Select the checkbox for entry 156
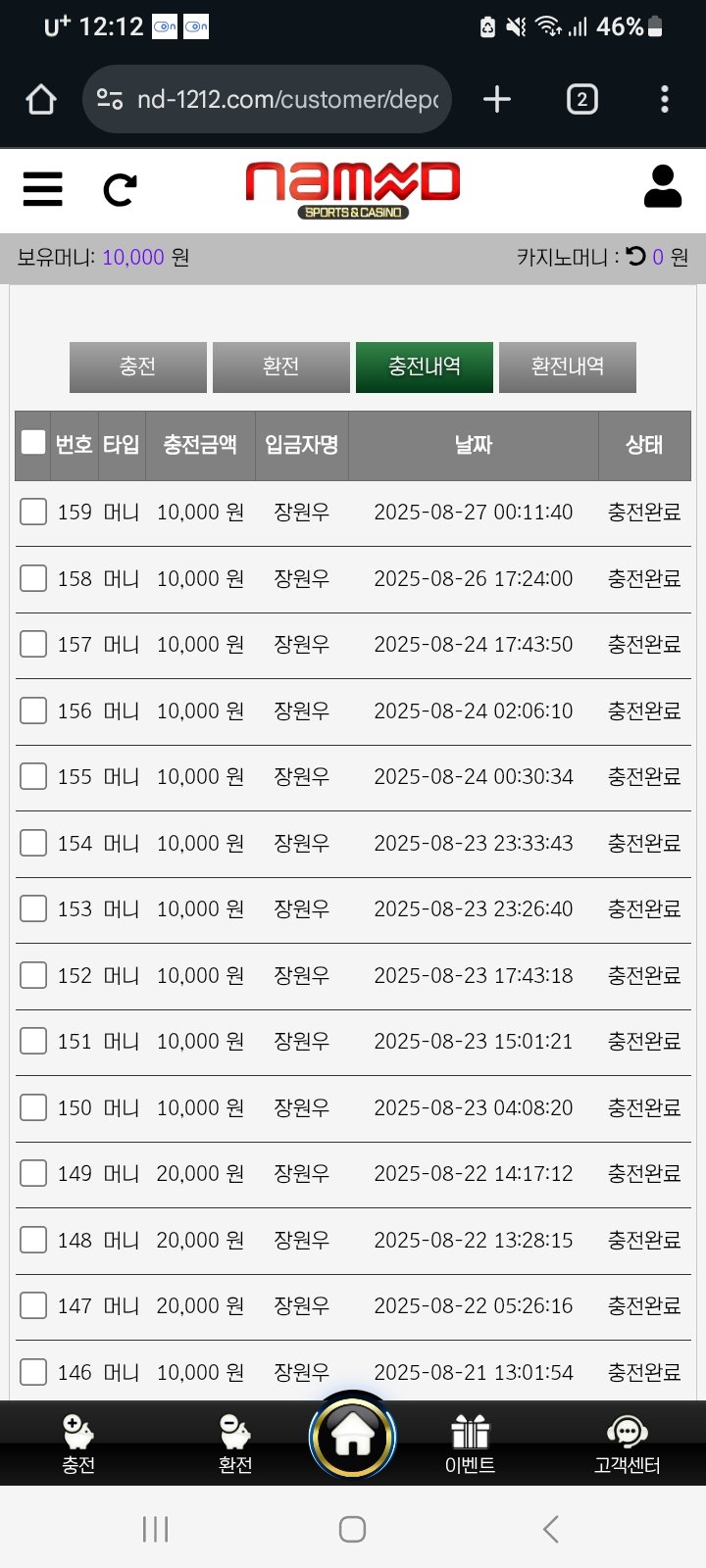Viewport: 706px width, 1568px height. 33,710
